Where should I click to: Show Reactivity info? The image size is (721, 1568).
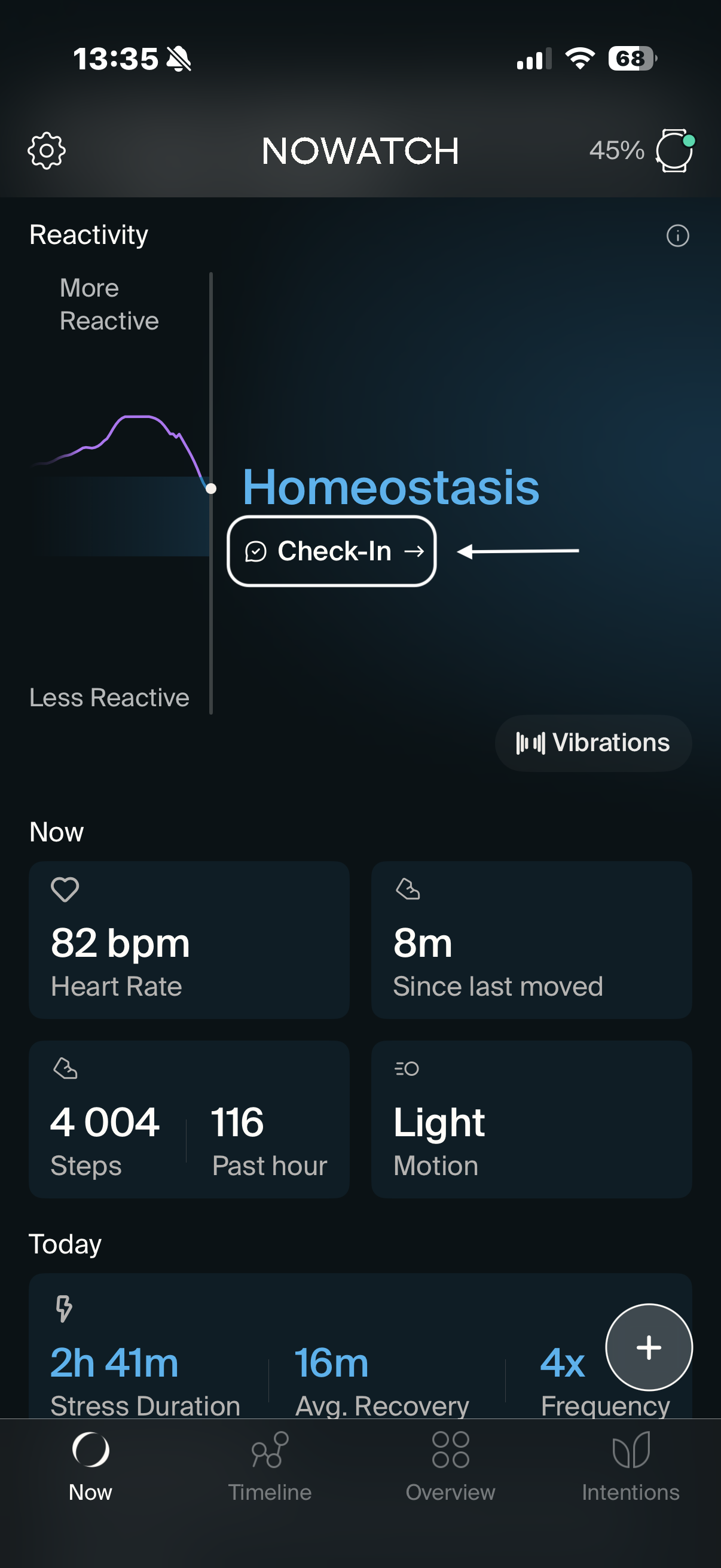[677, 236]
